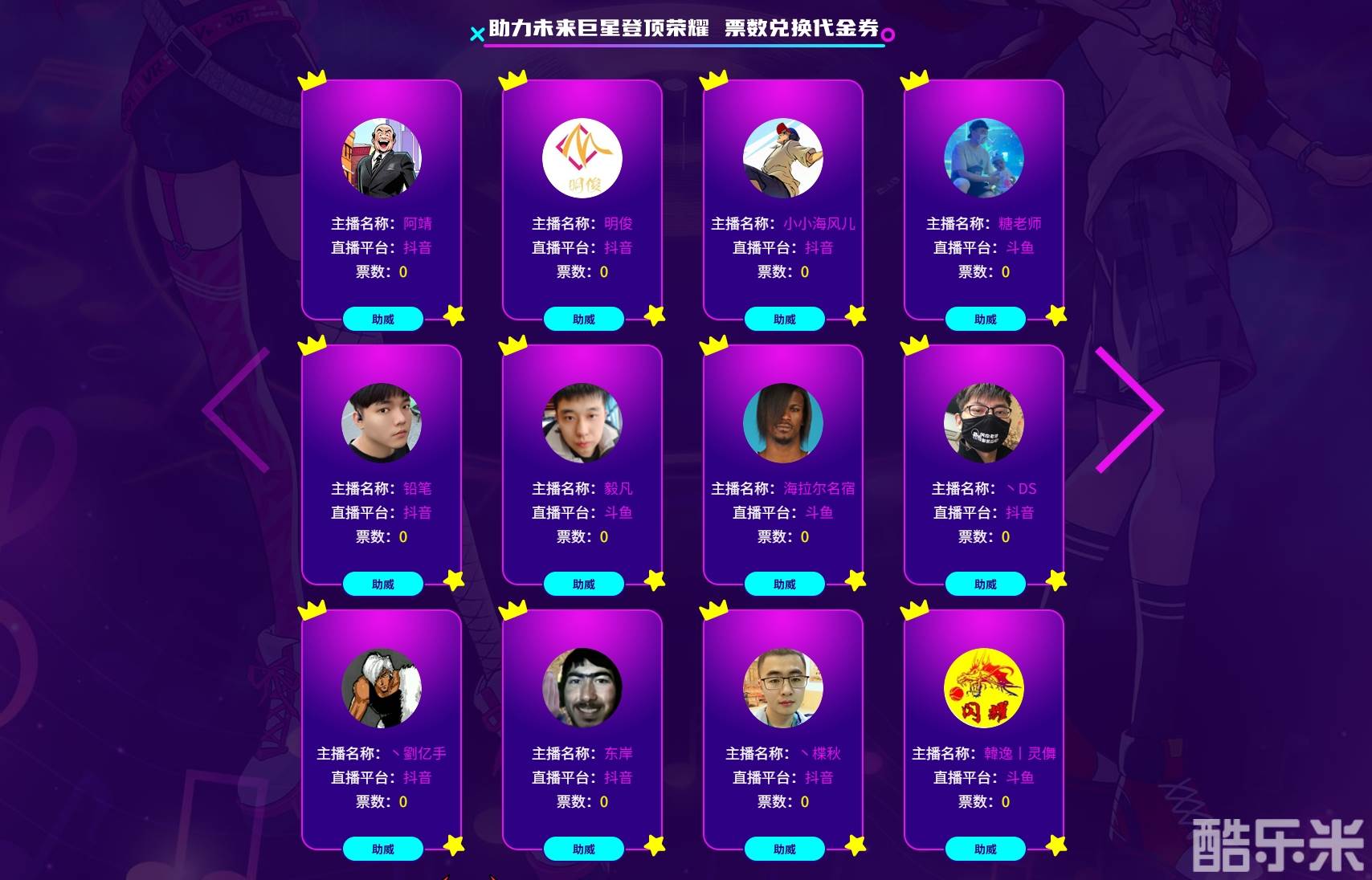Vote 助威 for streamer 明俊
The width and height of the screenshot is (1372, 880).
click(x=583, y=319)
